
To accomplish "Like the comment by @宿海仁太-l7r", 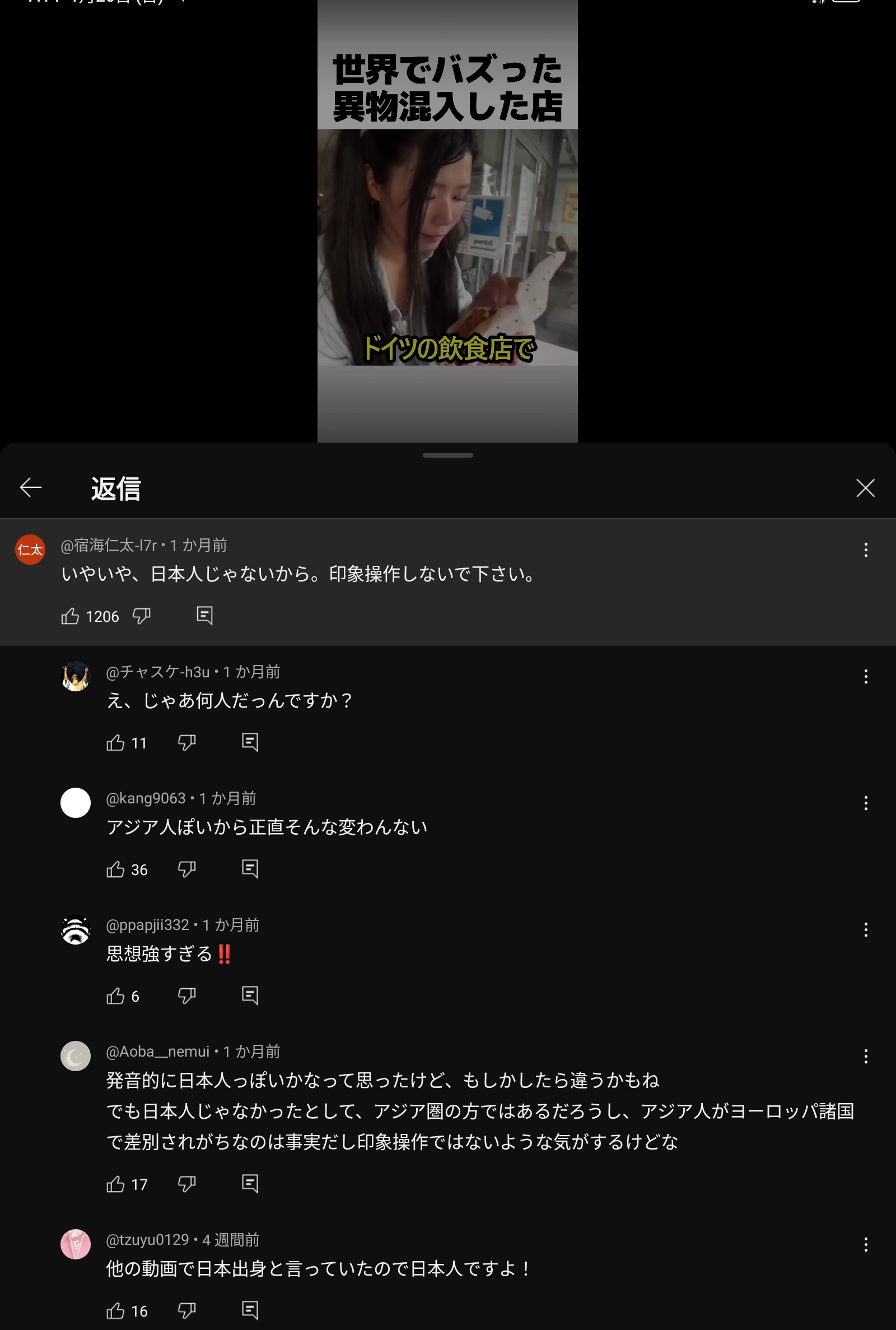I will coord(71,616).
